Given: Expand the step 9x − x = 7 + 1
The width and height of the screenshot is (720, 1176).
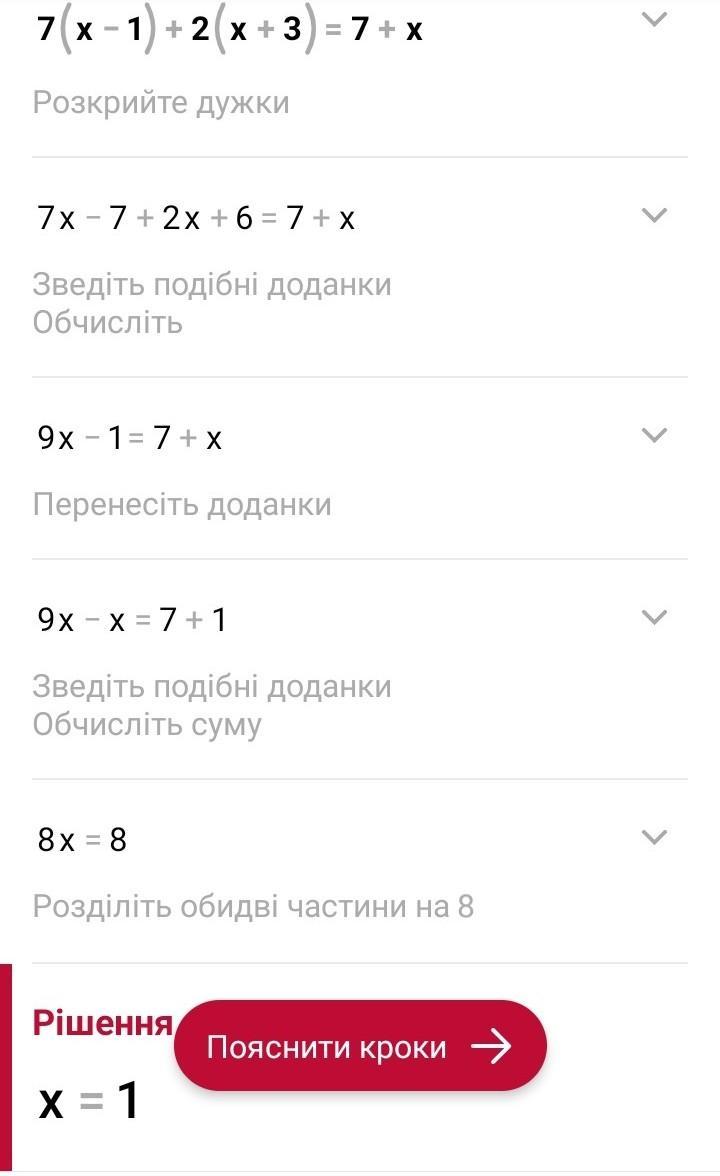Looking at the screenshot, I should [655, 617].
